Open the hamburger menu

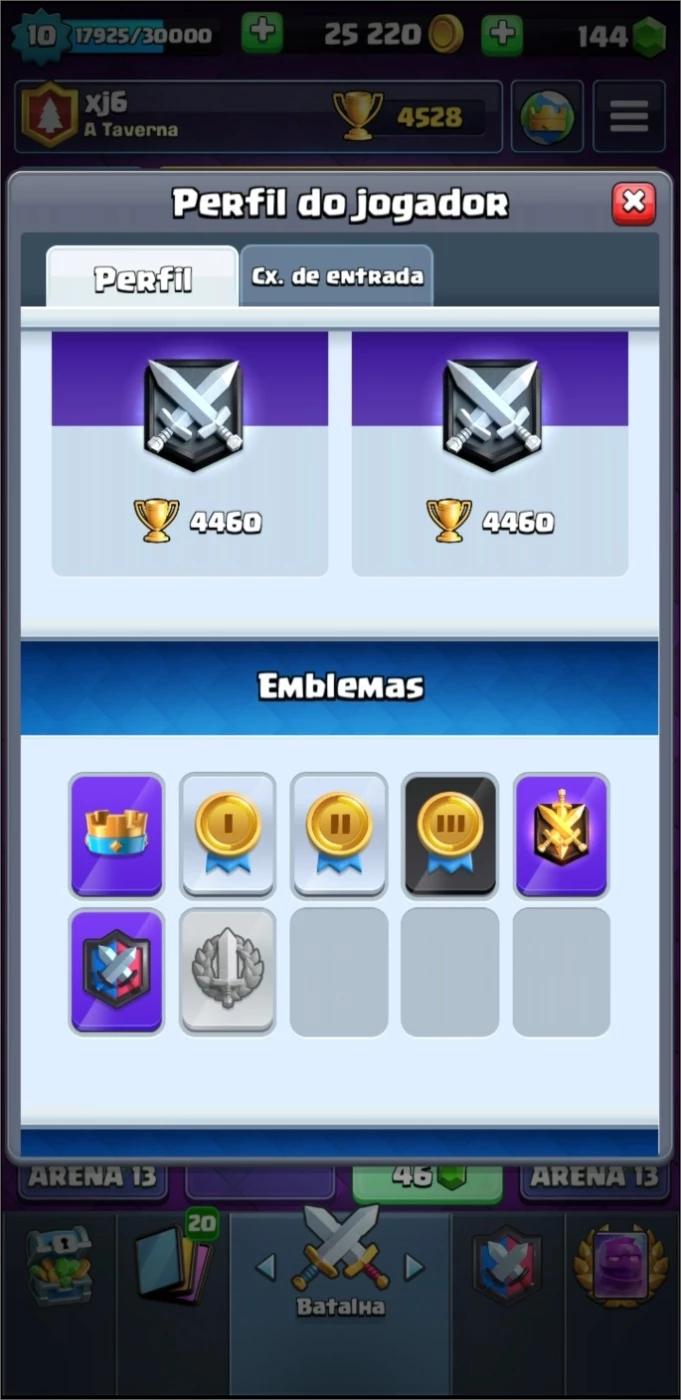tap(629, 116)
